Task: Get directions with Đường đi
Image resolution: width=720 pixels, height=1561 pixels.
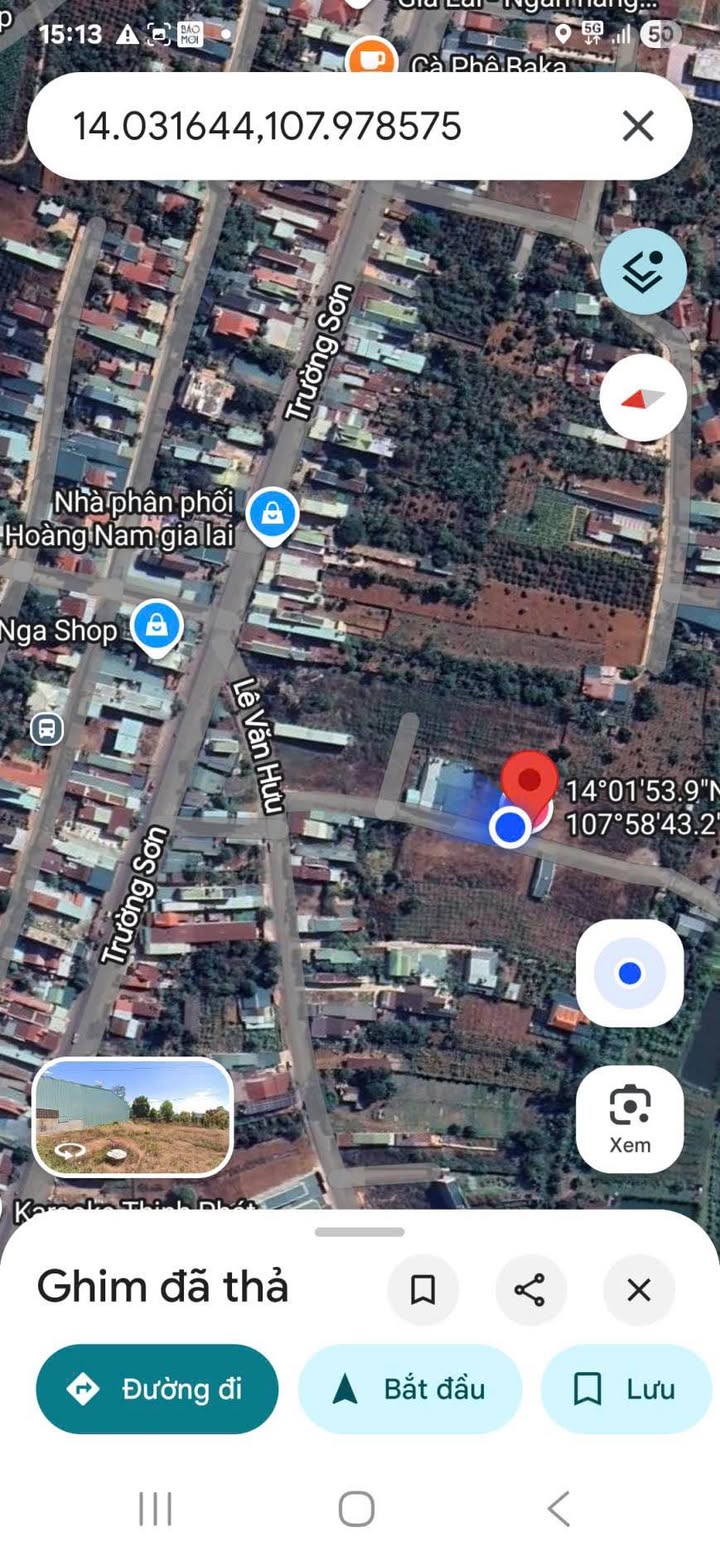Action: click(157, 1389)
